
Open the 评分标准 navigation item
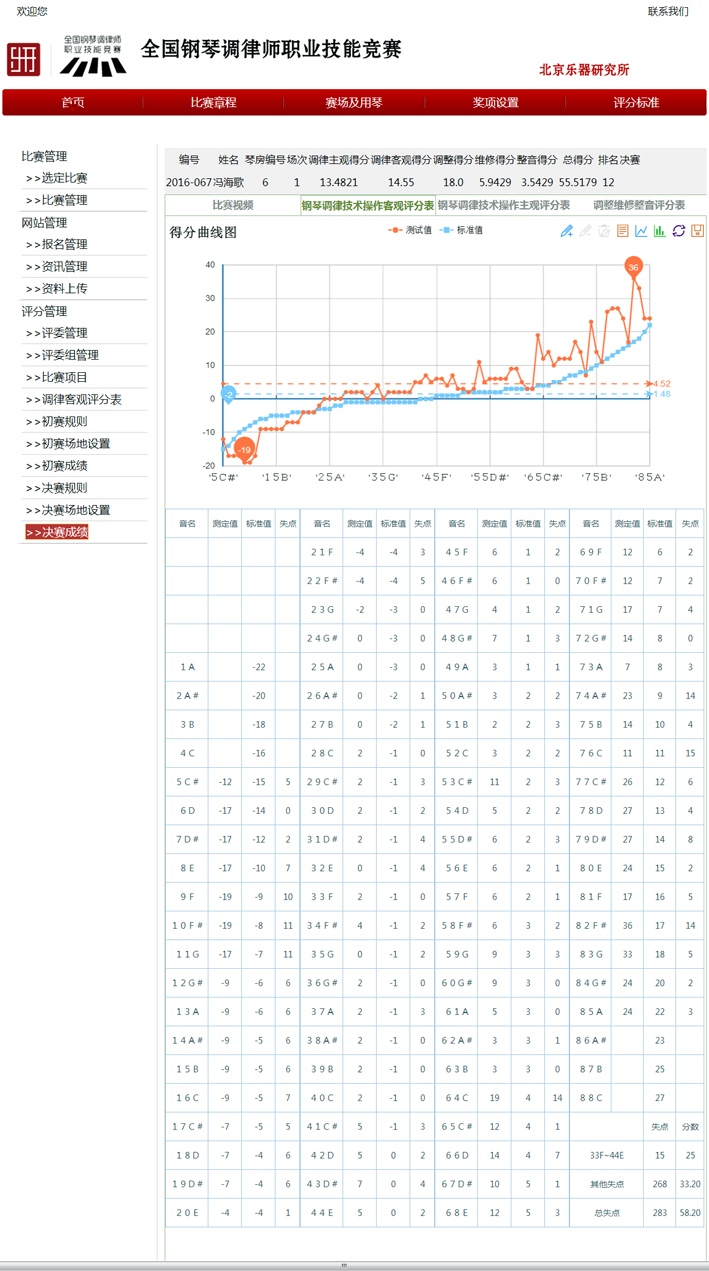click(636, 102)
